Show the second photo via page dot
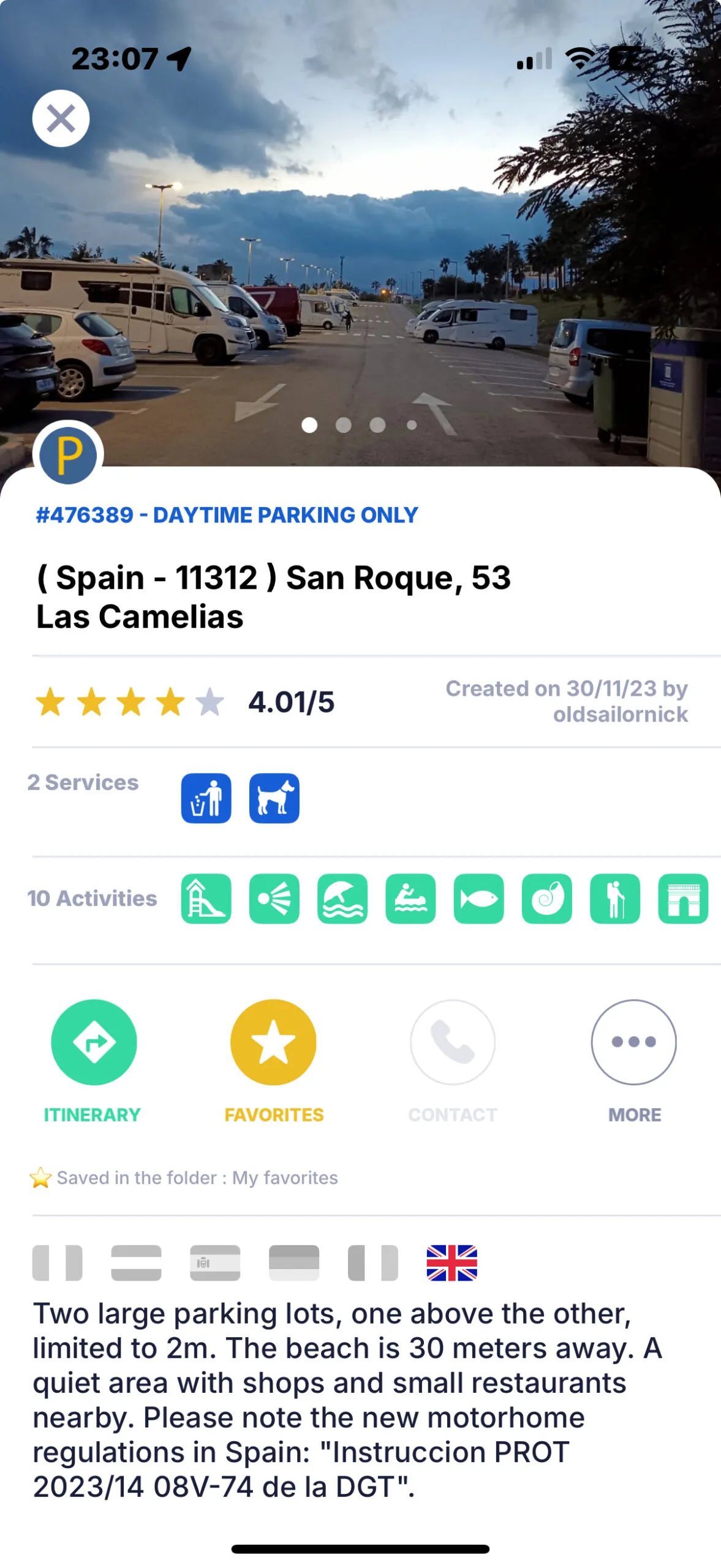The image size is (721, 1568). (344, 425)
